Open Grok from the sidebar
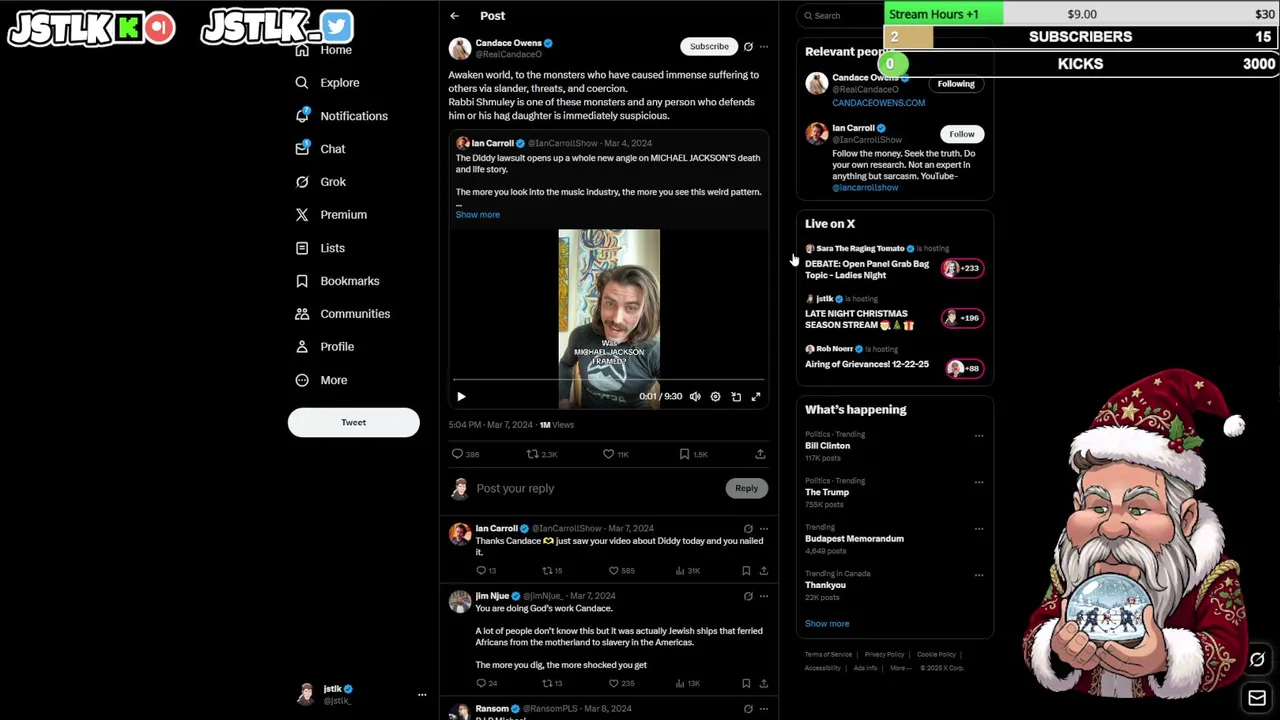This screenshot has height=720, width=1280. [x=332, y=182]
